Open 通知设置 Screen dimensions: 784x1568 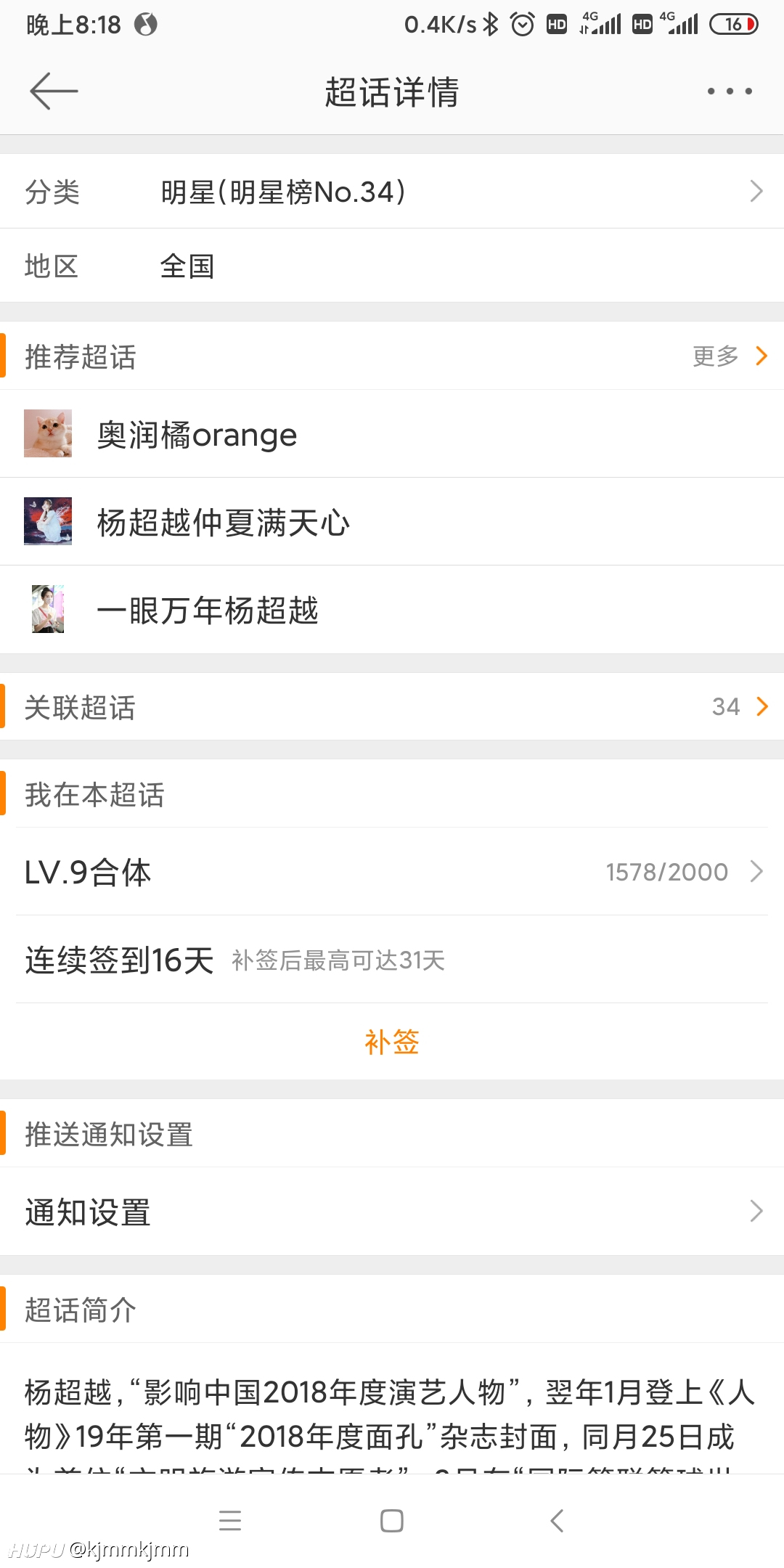pos(392,1212)
